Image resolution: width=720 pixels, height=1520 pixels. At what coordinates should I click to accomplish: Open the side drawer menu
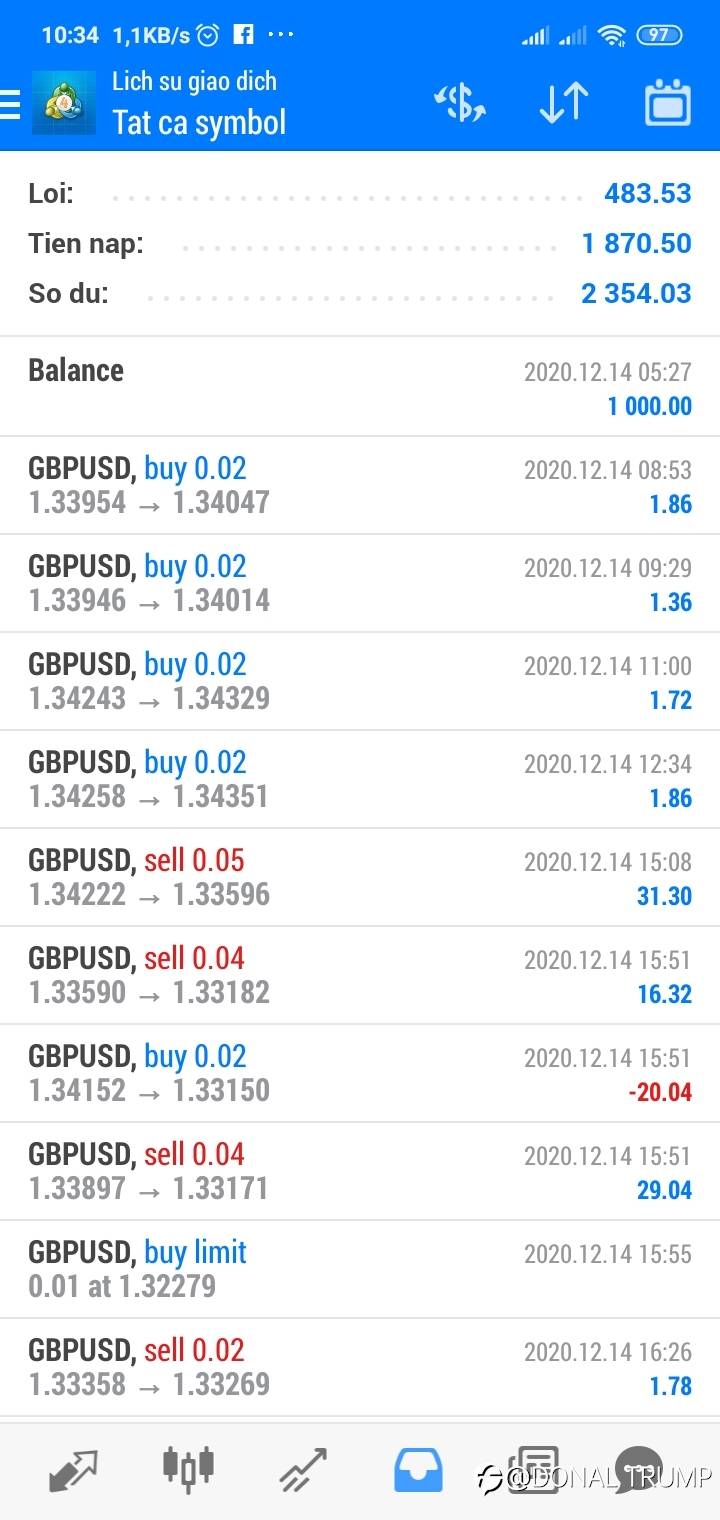(x=10, y=103)
